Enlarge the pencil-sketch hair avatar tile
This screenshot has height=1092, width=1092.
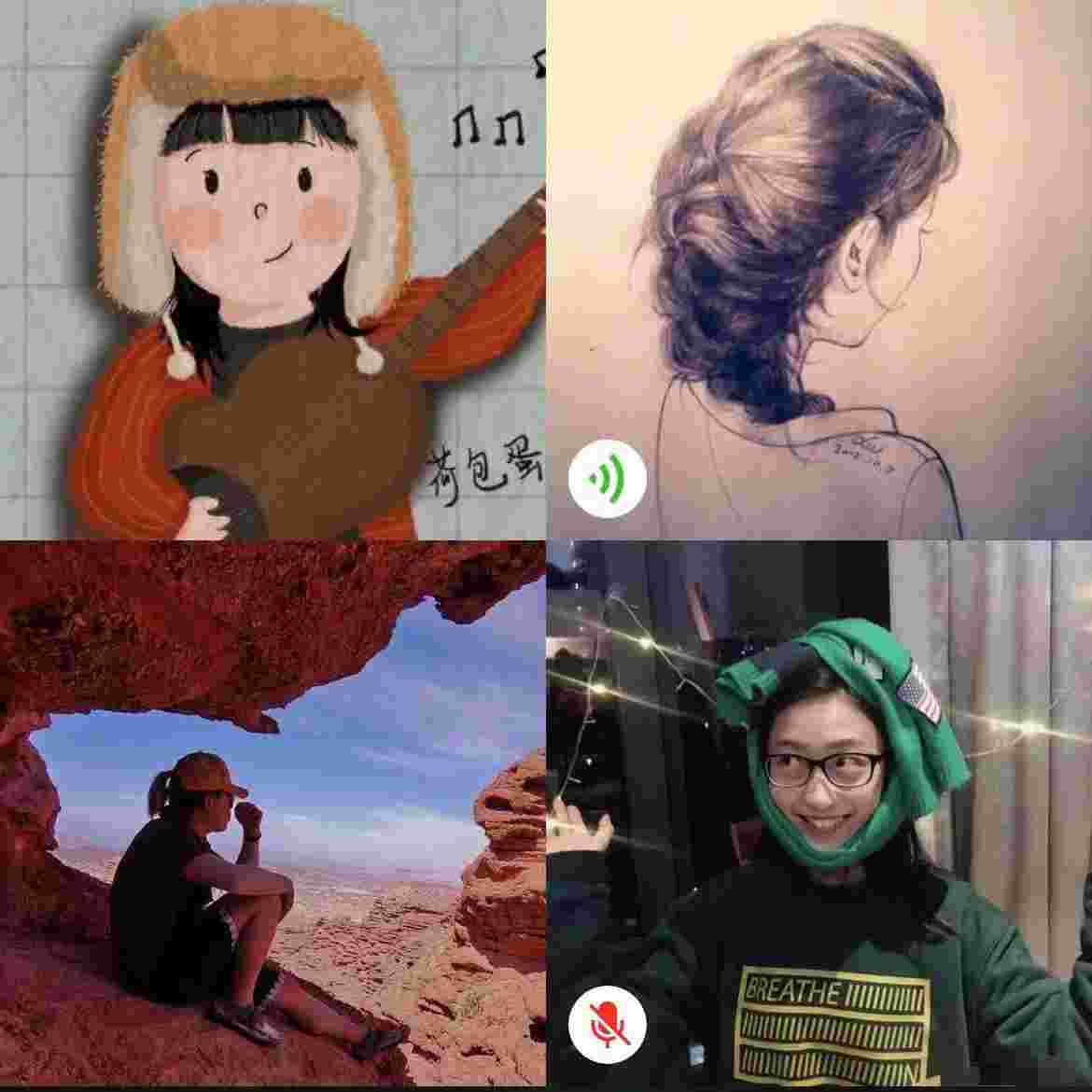pyautogui.click(x=819, y=271)
